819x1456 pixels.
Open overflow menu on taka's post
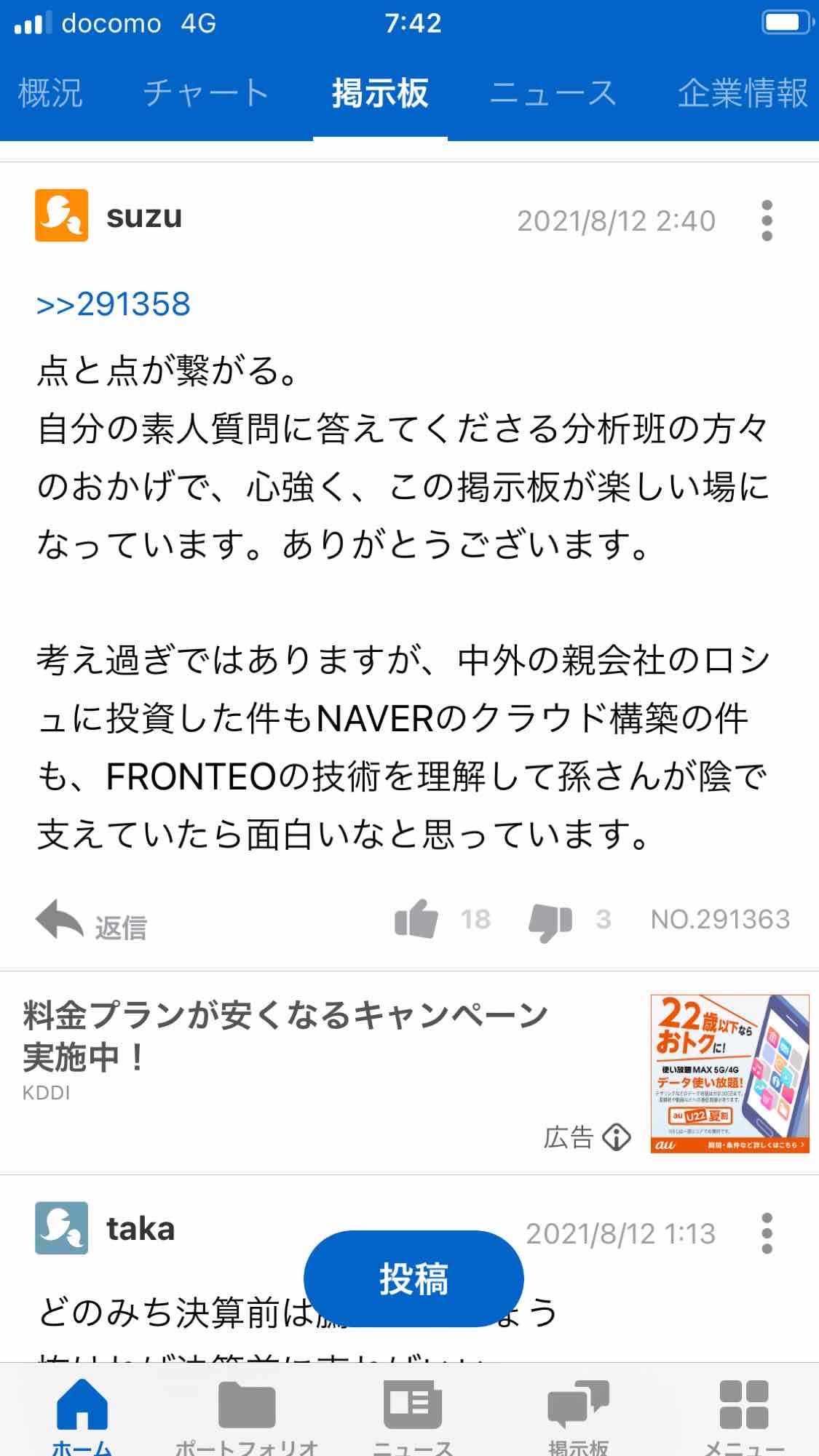(766, 1233)
